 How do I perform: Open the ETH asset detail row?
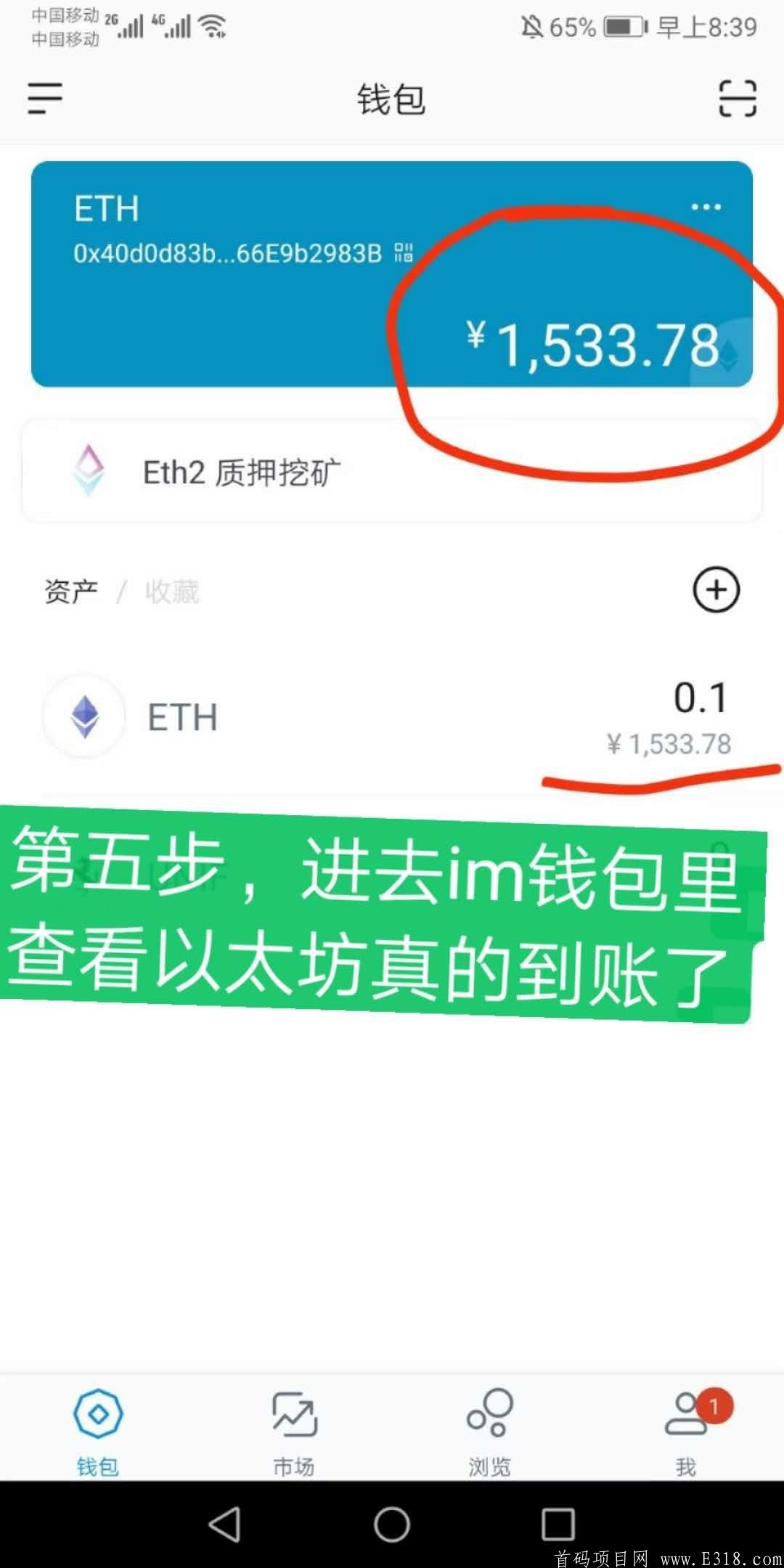(x=392, y=715)
